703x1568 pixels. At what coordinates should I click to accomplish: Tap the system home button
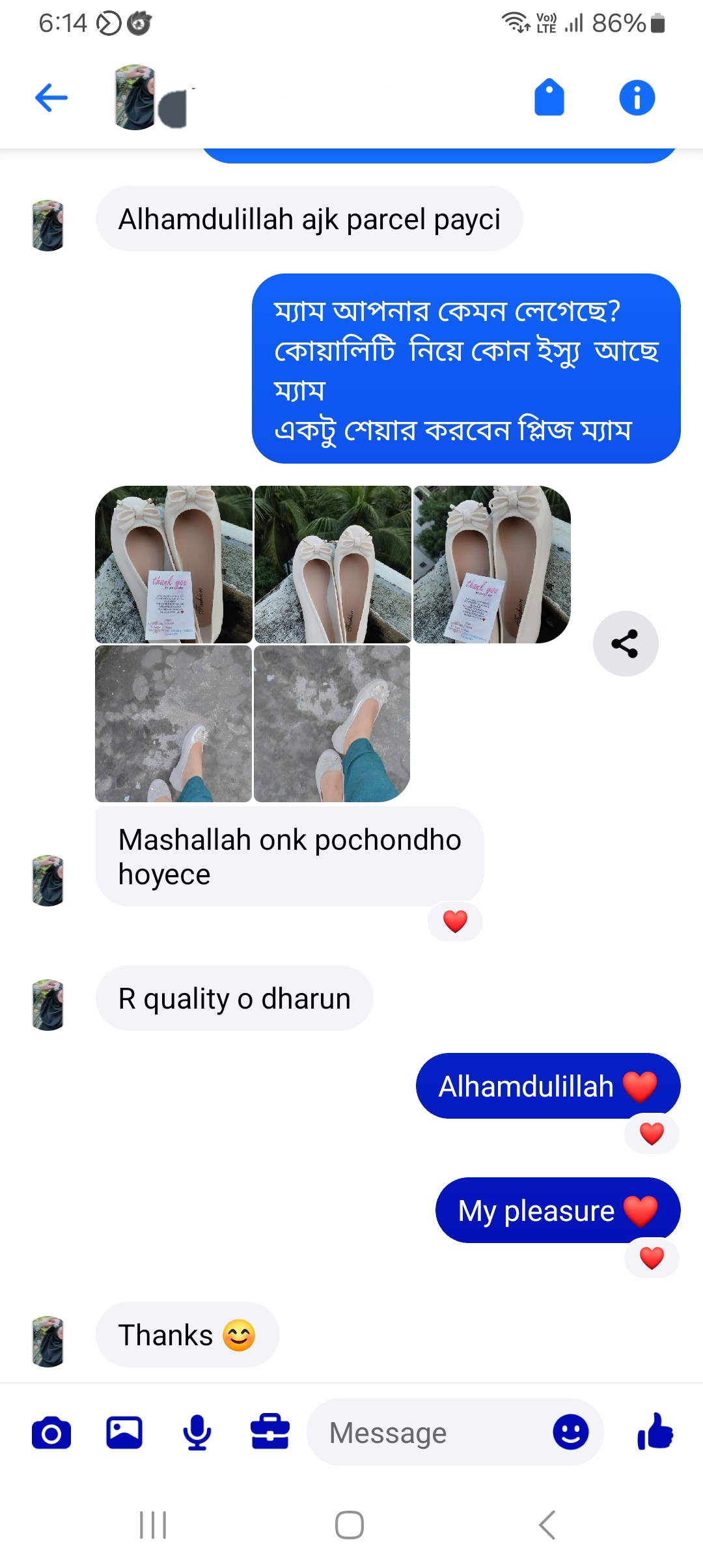tap(350, 1524)
